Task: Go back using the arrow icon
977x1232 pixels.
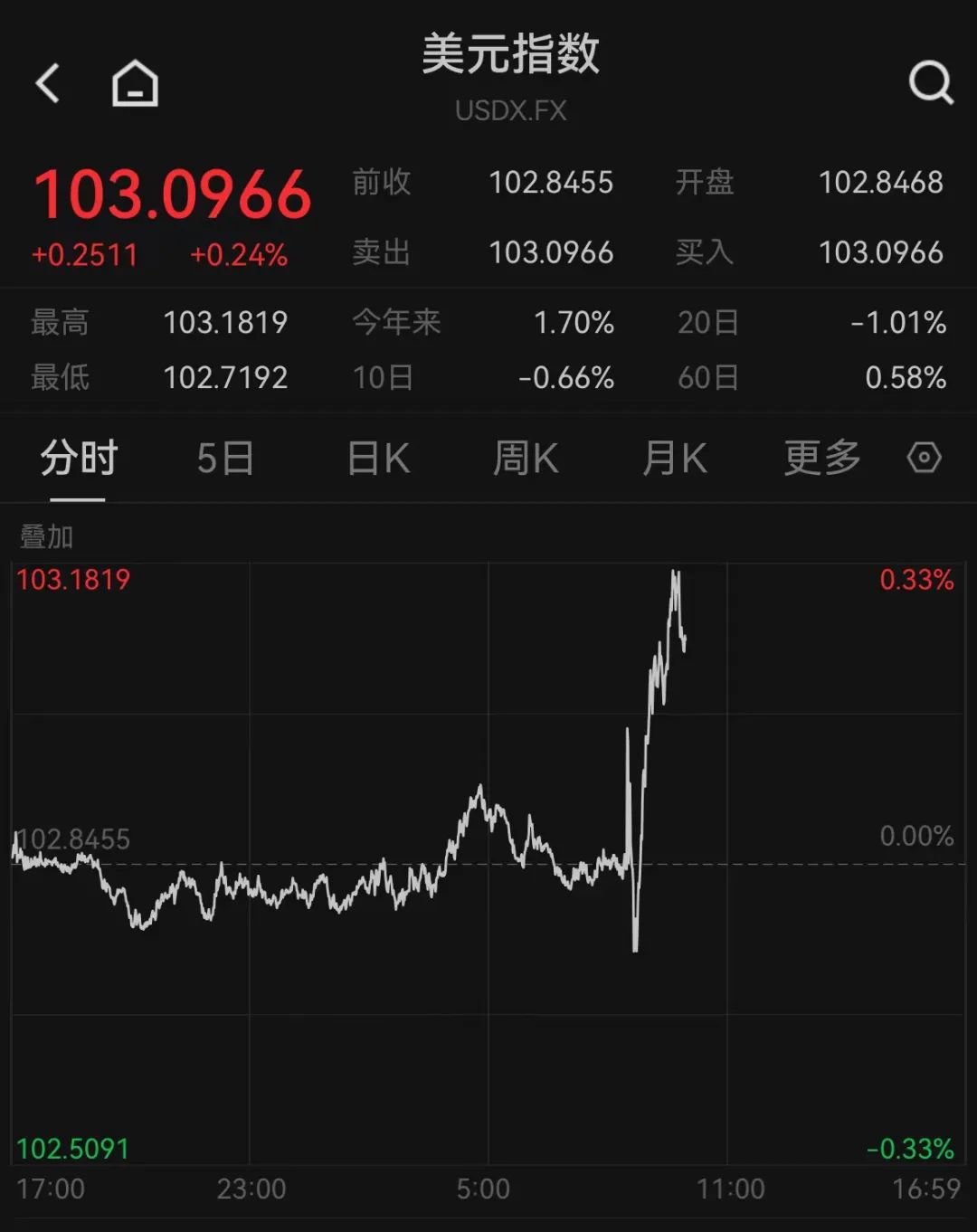Action: click(x=48, y=83)
